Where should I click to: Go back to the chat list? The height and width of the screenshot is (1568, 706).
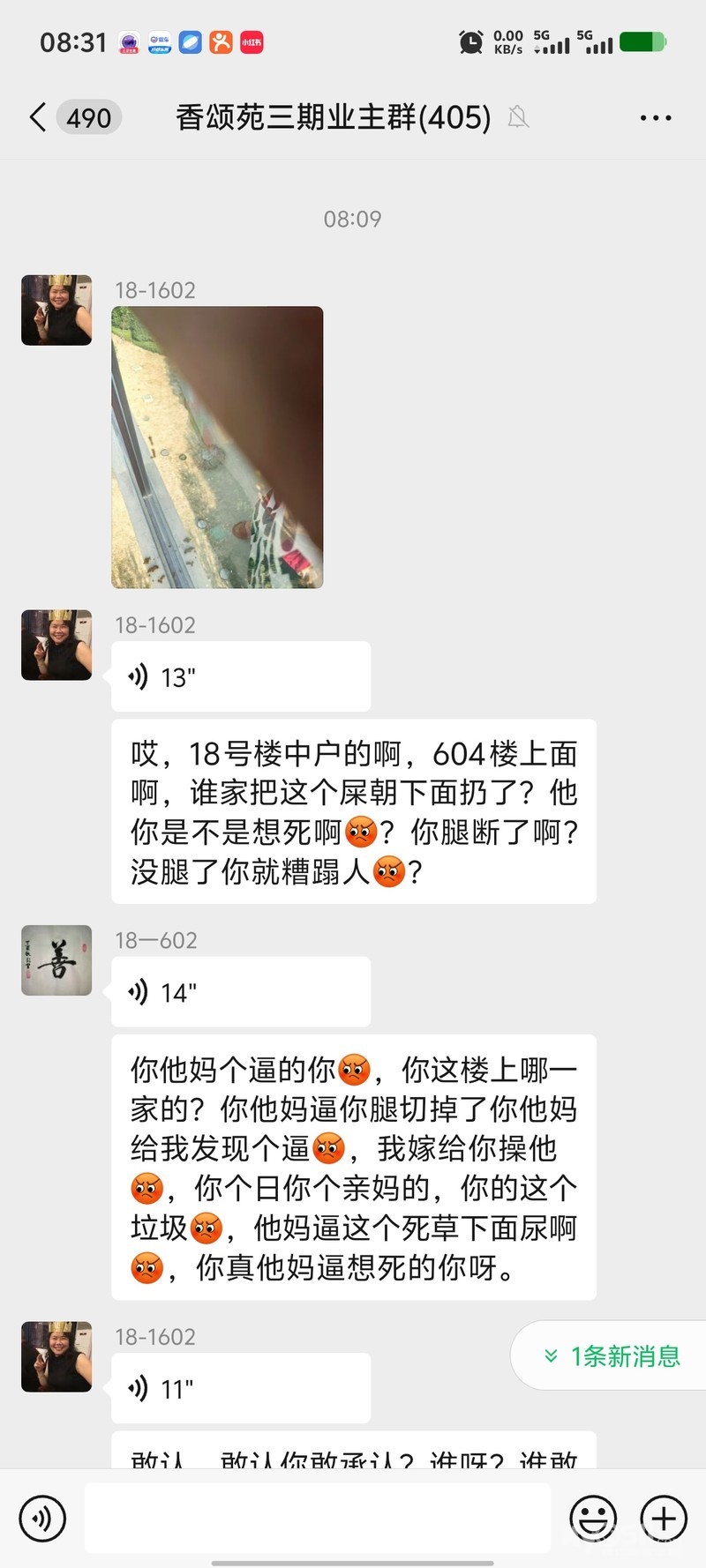(37, 117)
